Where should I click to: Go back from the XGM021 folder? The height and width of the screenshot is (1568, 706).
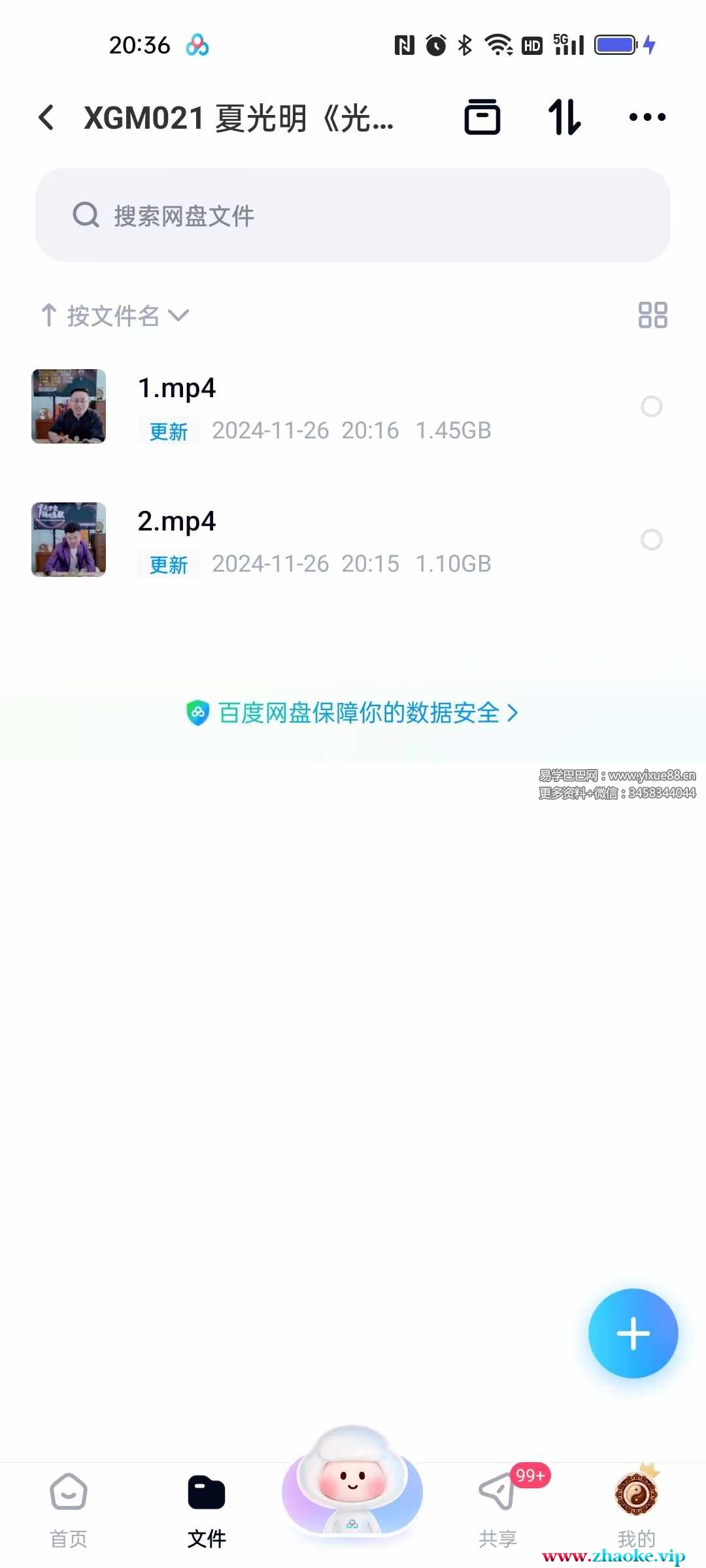[46, 118]
